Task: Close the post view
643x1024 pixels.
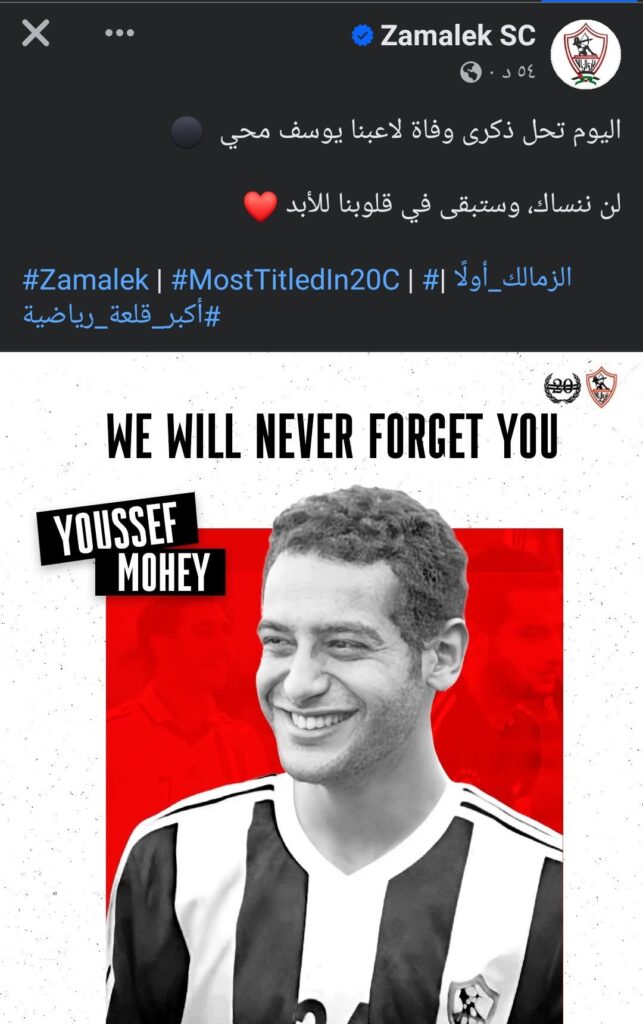Action: [35, 34]
